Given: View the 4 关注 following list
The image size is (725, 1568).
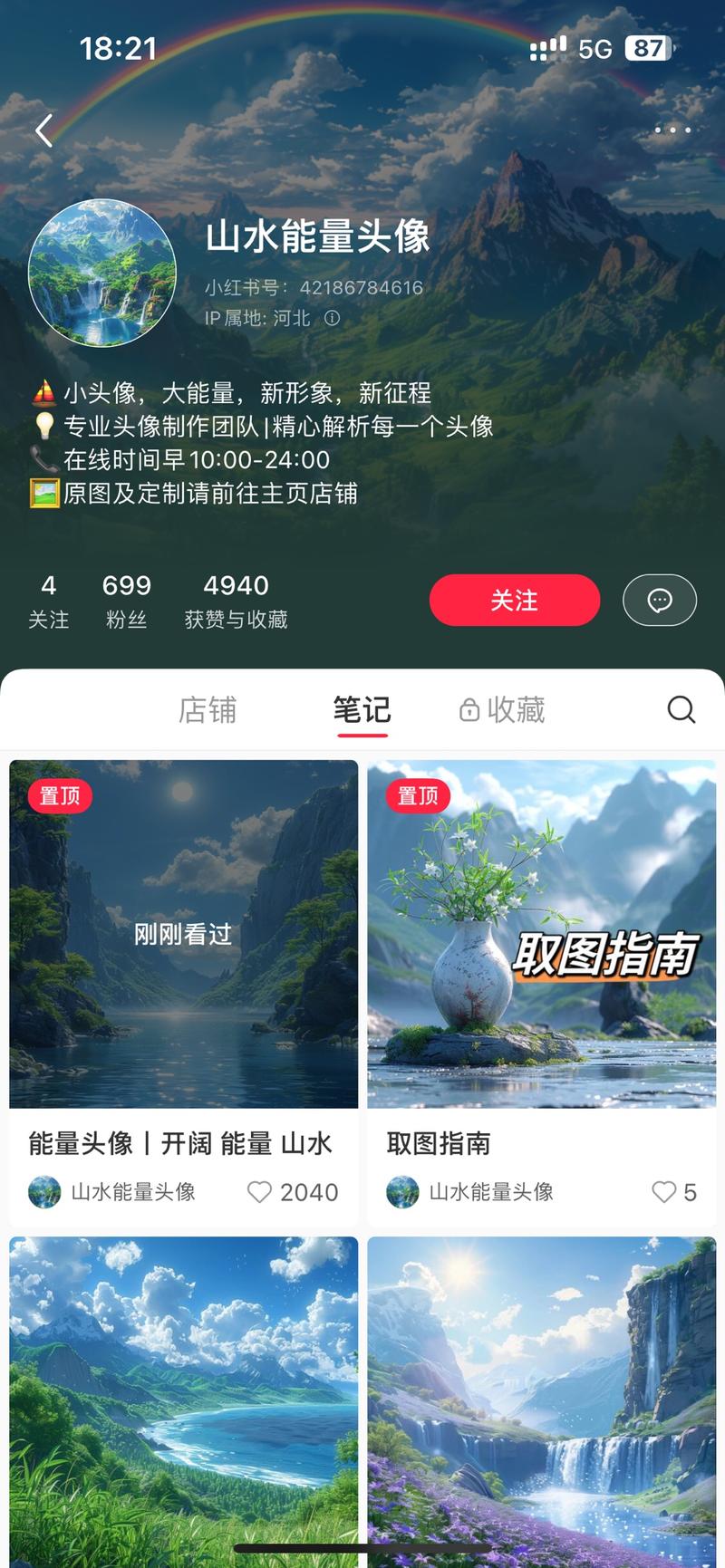Looking at the screenshot, I should pos(48,601).
